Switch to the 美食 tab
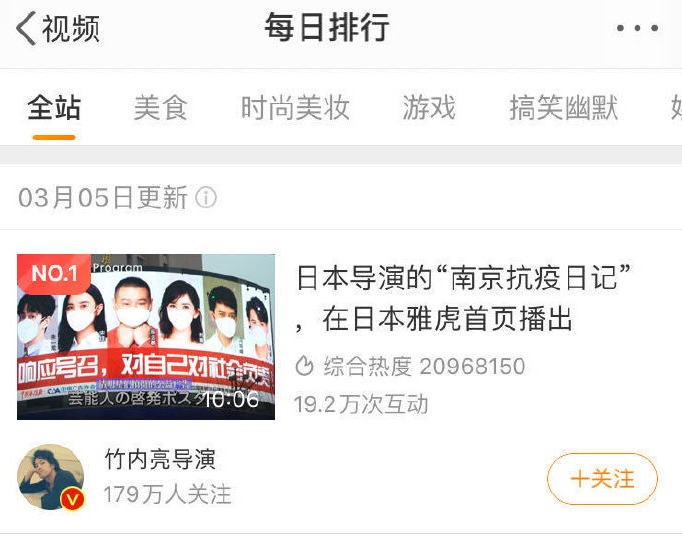 [161, 107]
